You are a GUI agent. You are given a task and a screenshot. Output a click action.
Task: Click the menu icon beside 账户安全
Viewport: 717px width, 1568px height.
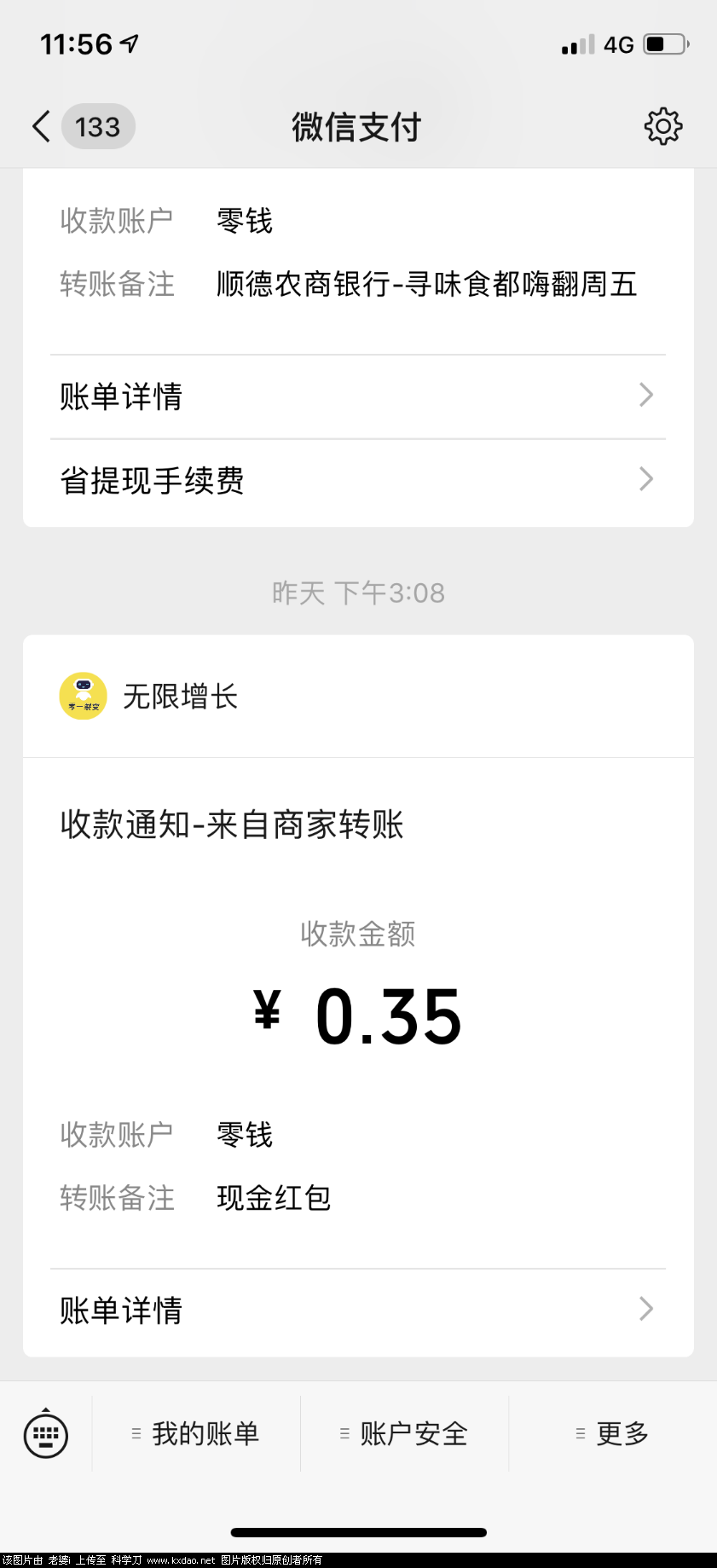[x=344, y=1435]
